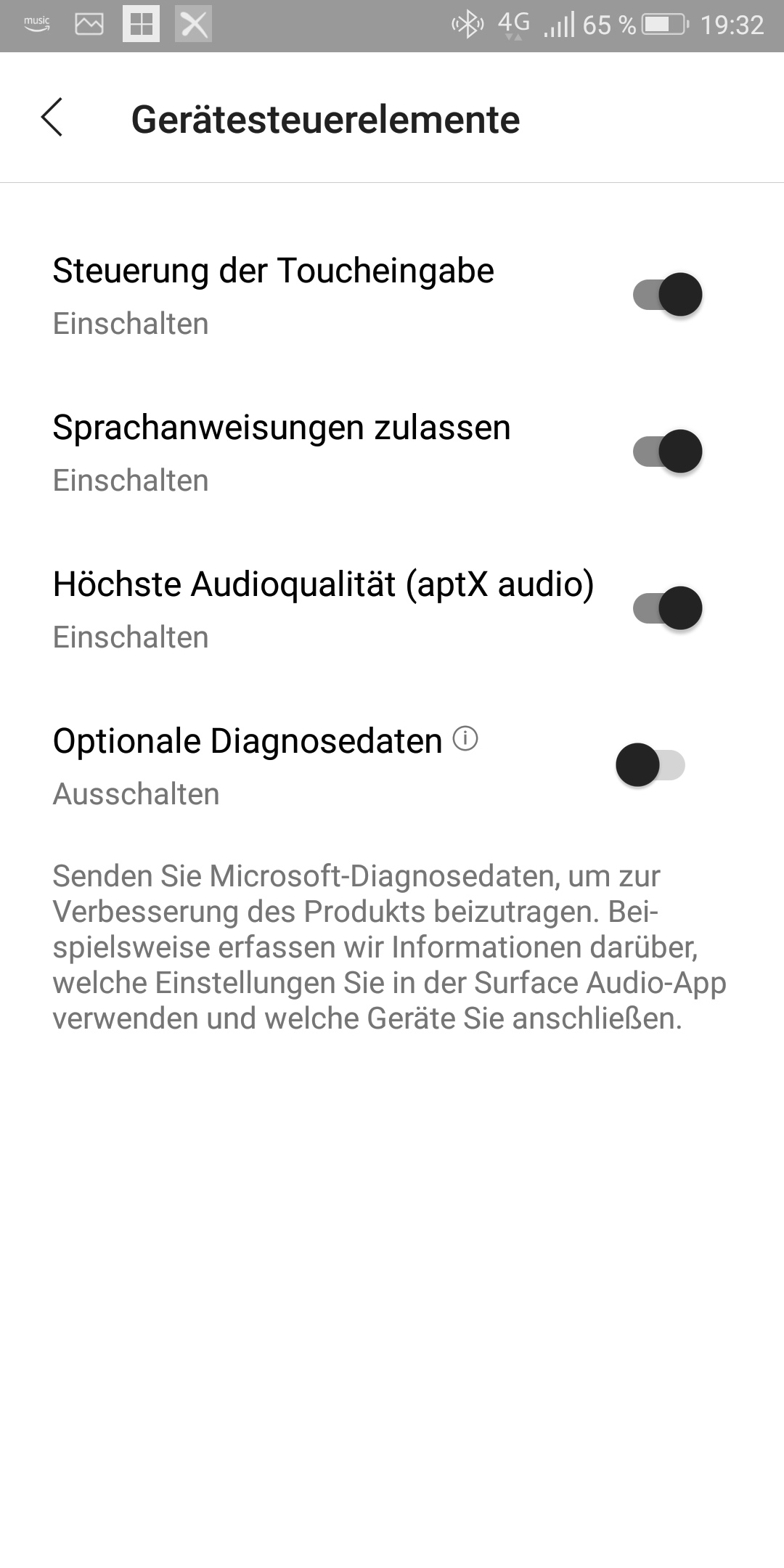Disable Sprachanweisungen zulassen
784x1568 pixels.
pyautogui.click(x=667, y=452)
